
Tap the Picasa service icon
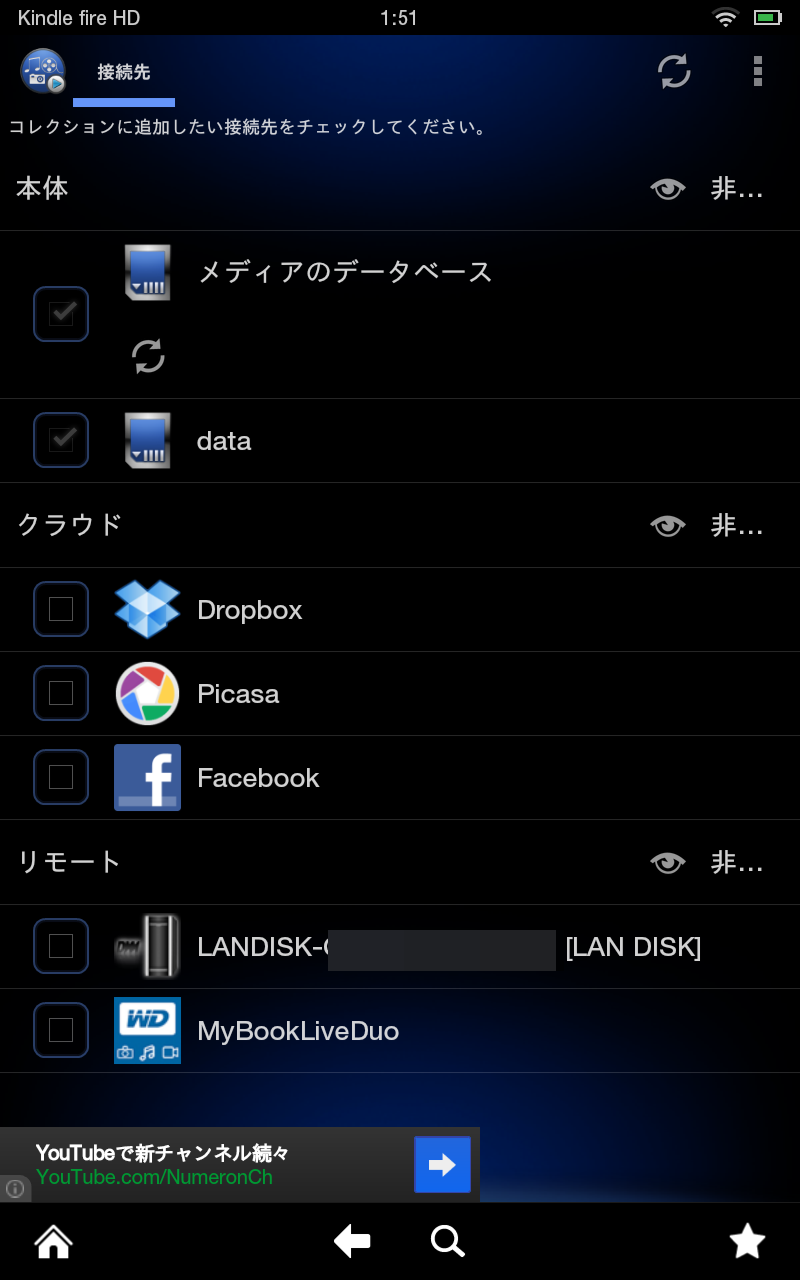(x=147, y=693)
